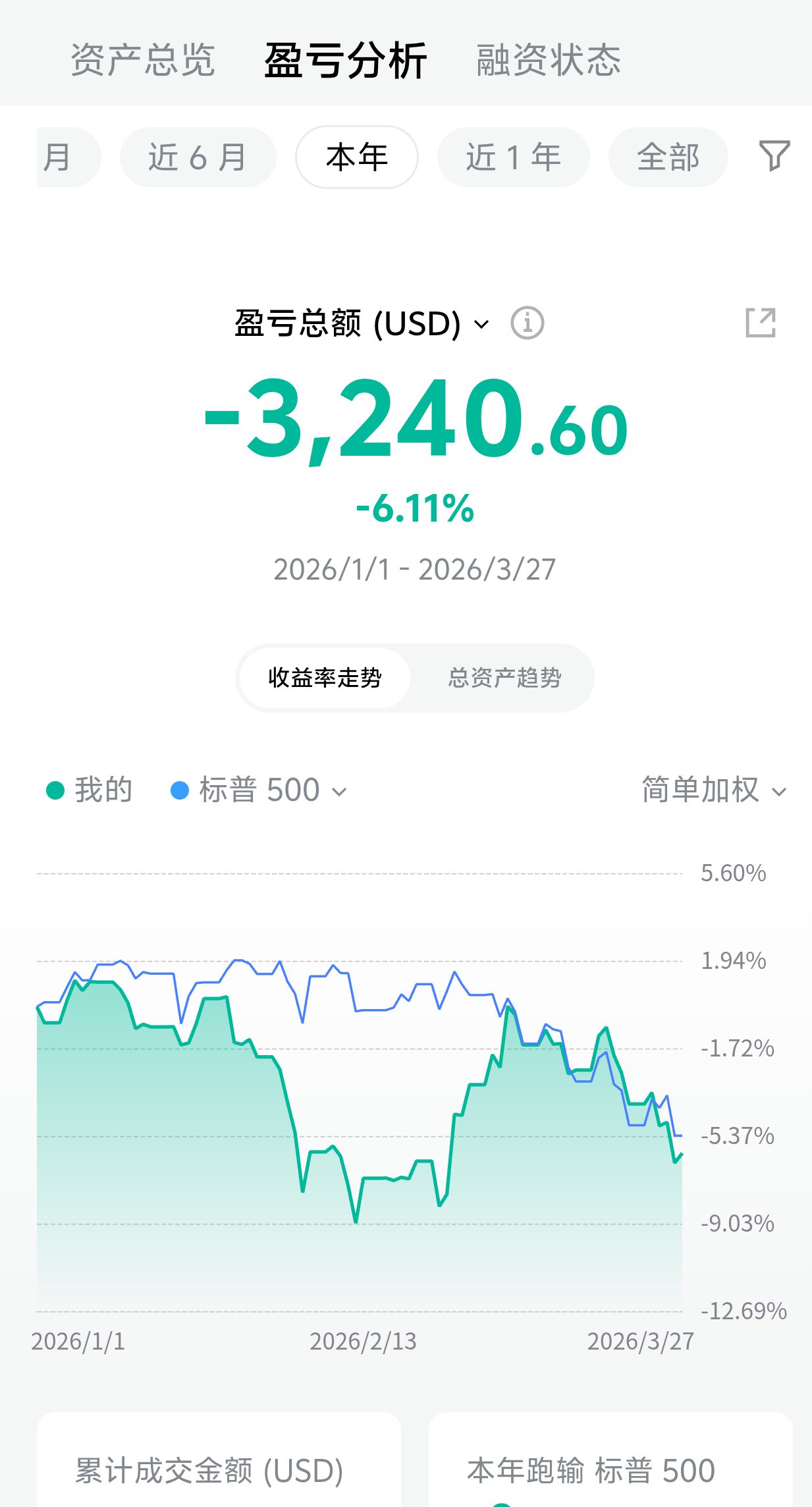Image resolution: width=812 pixels, height=1507 pixels.
Task: Select the 近 6 月 time range chip
Action: click(x=198, y=157)
